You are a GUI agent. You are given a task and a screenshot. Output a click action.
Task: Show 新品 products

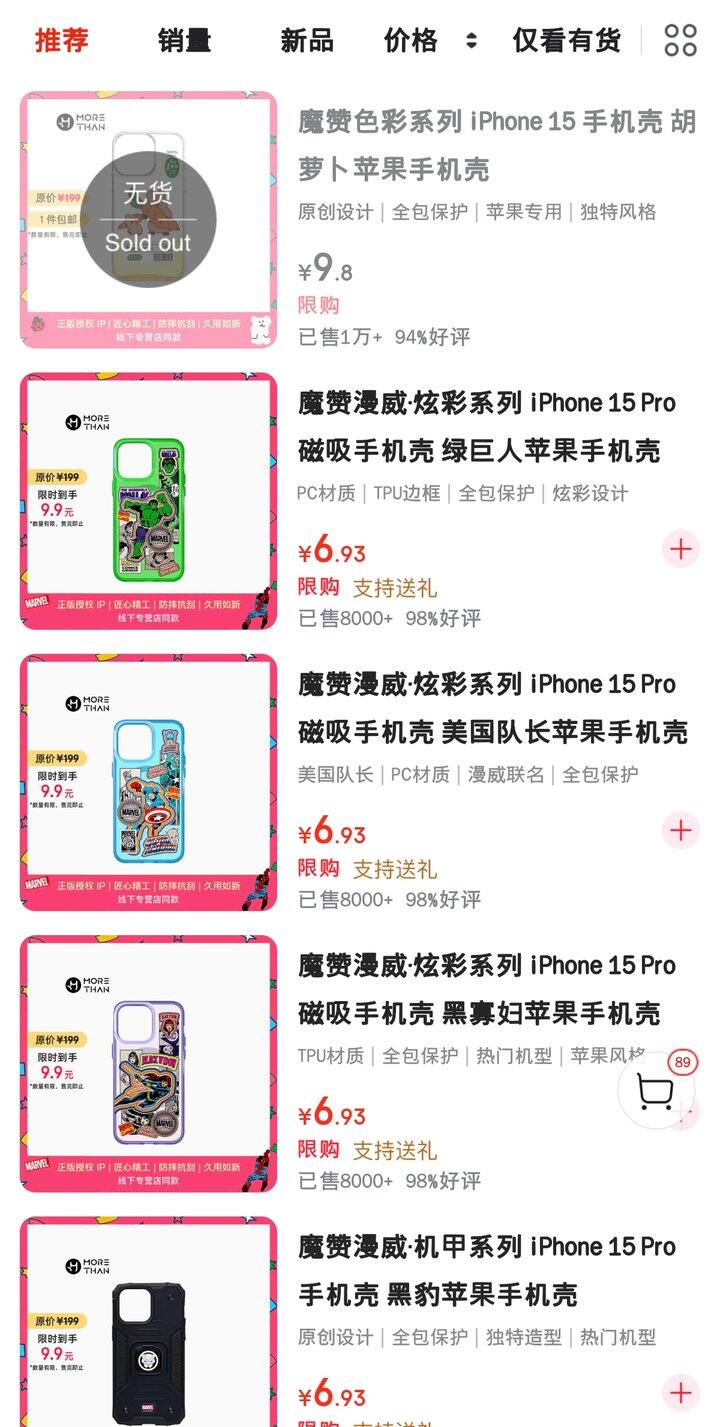pos(307,40)
